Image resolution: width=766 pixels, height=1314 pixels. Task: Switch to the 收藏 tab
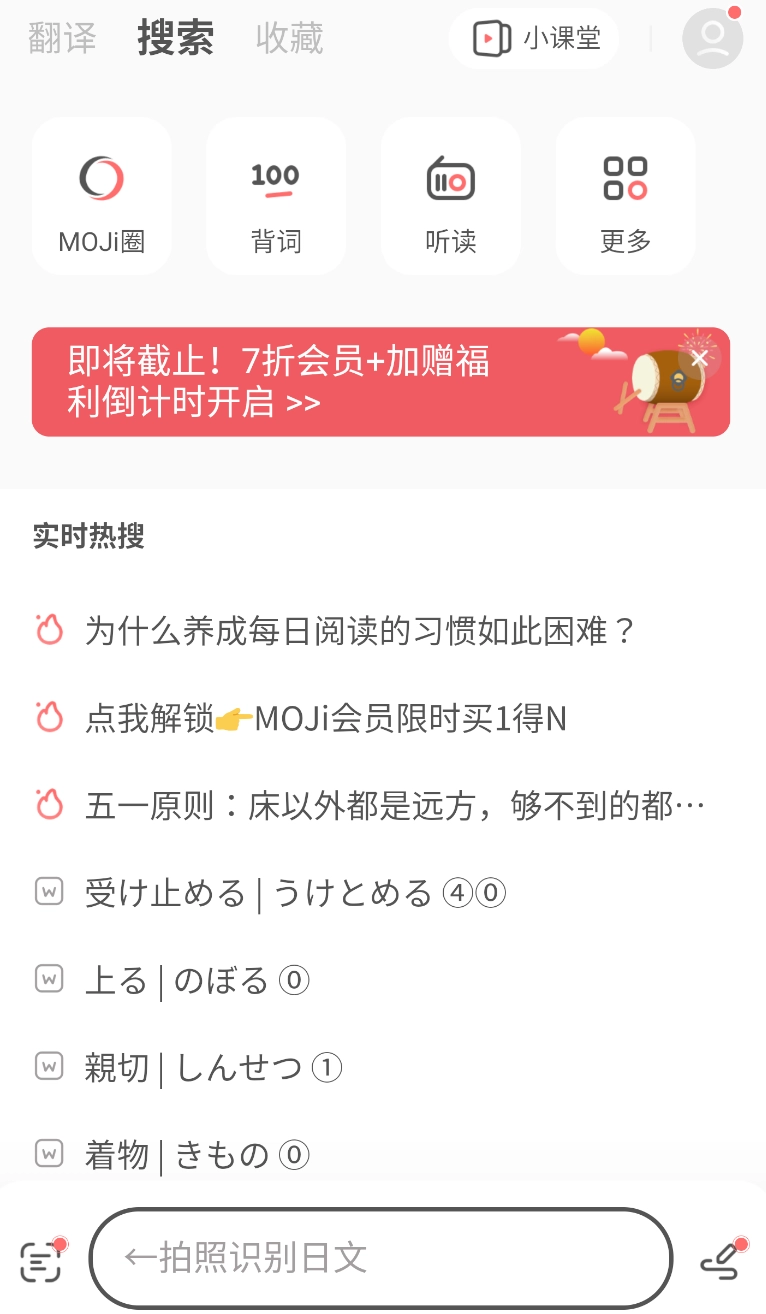tap(289, 38)
